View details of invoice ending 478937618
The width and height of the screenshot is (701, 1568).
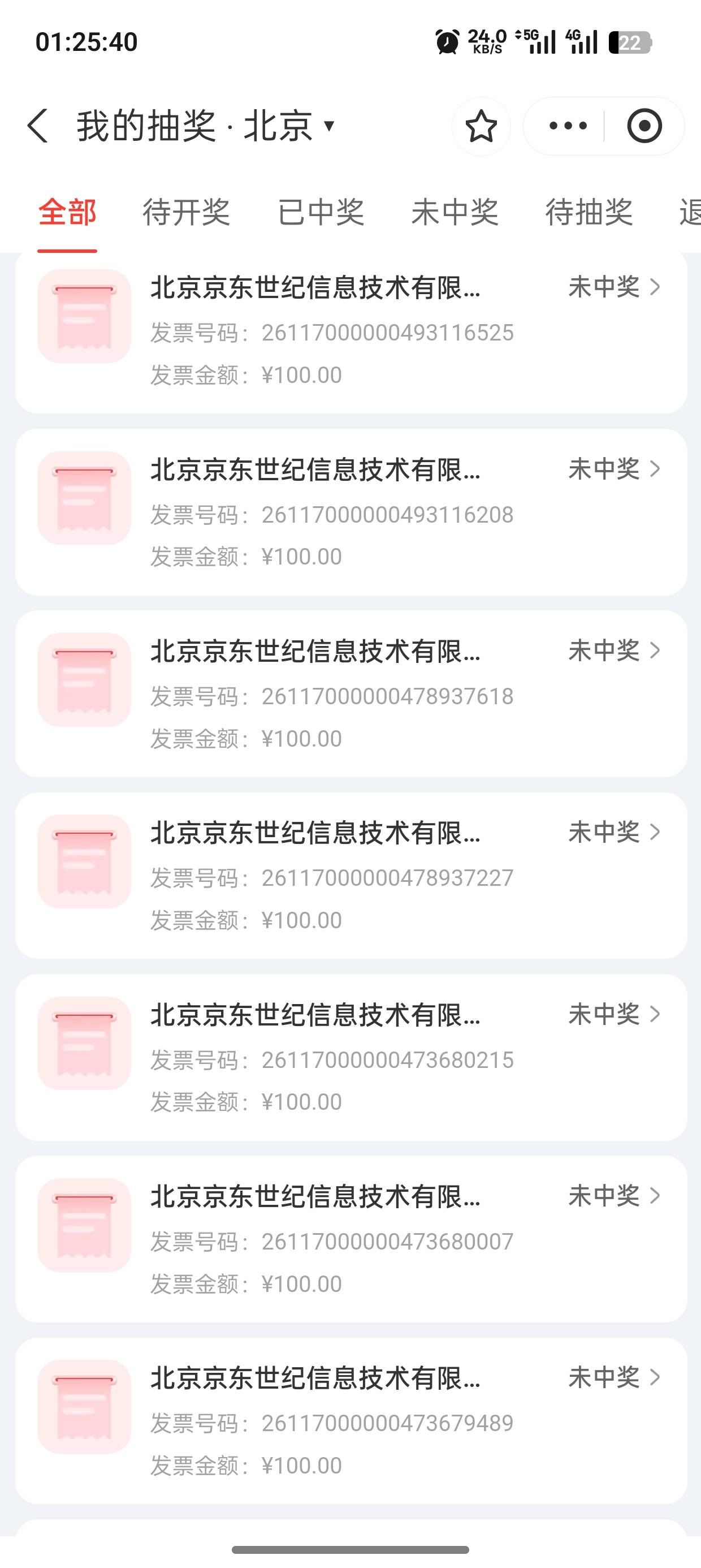(x=351, y=694)
